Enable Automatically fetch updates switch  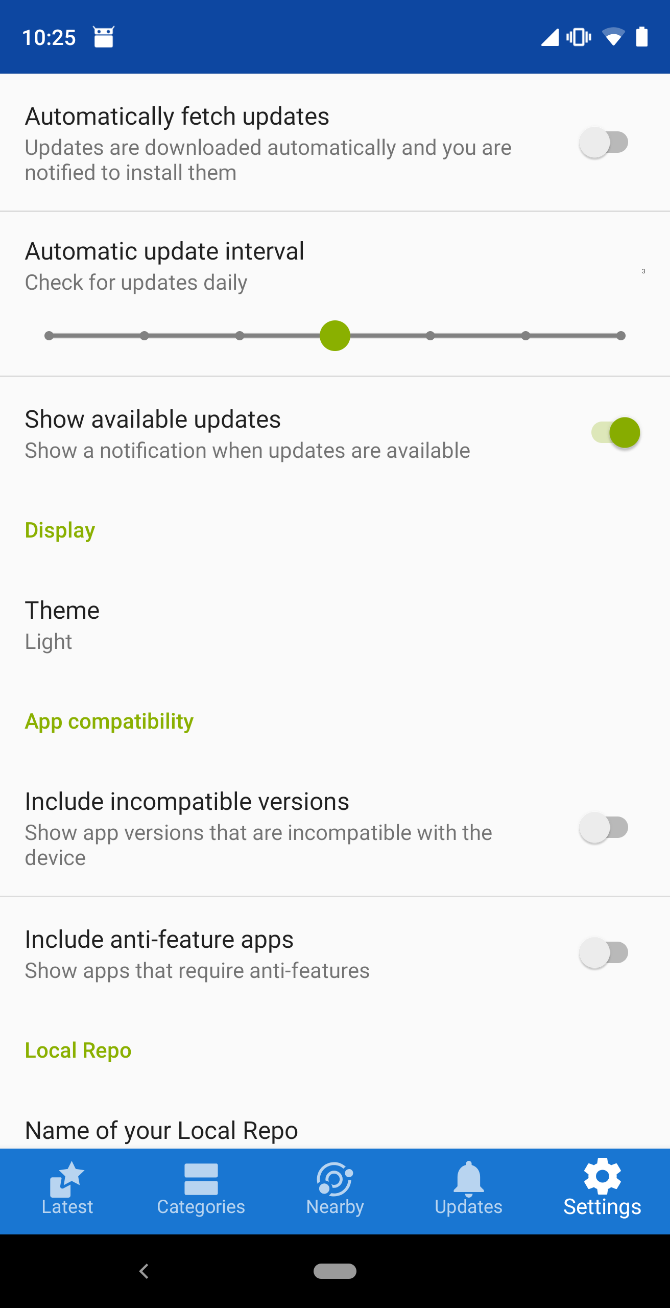[604, 143]
